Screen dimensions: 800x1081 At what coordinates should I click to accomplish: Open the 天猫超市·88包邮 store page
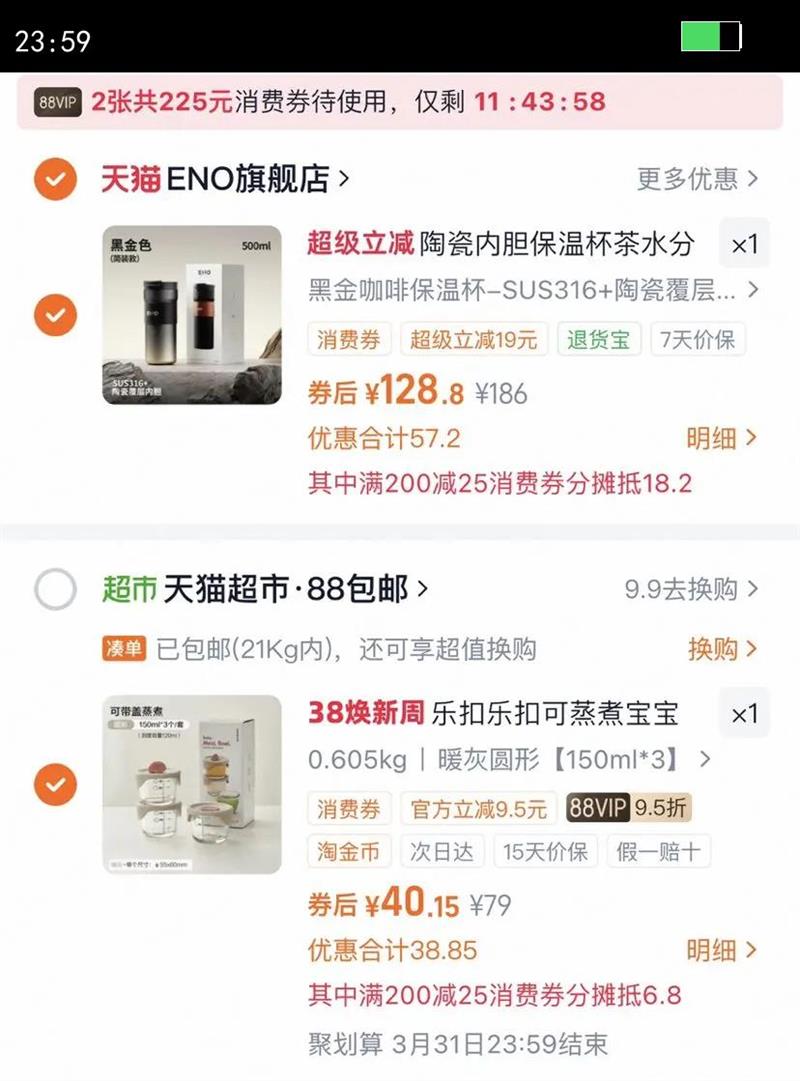click(x=265, y=589)
